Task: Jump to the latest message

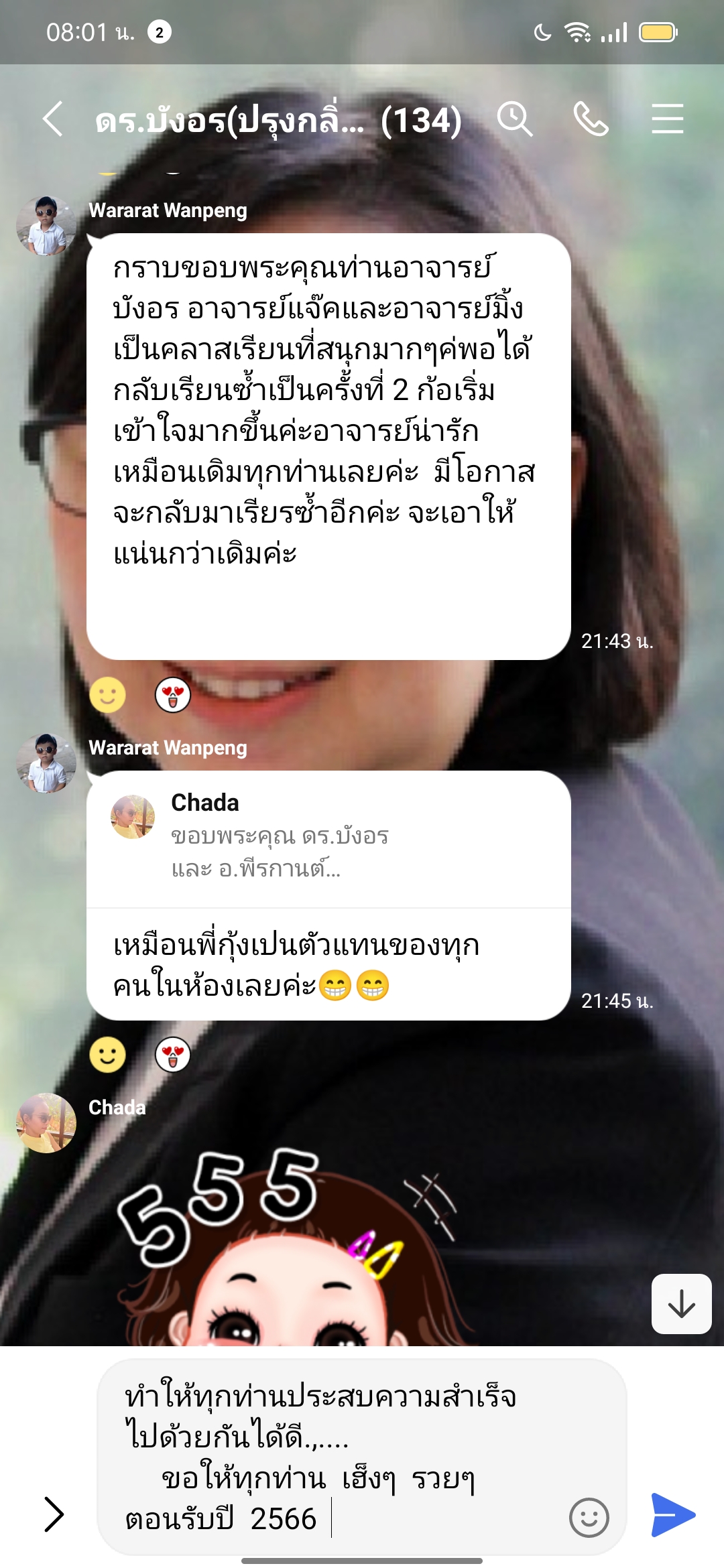Action: 681,1303
